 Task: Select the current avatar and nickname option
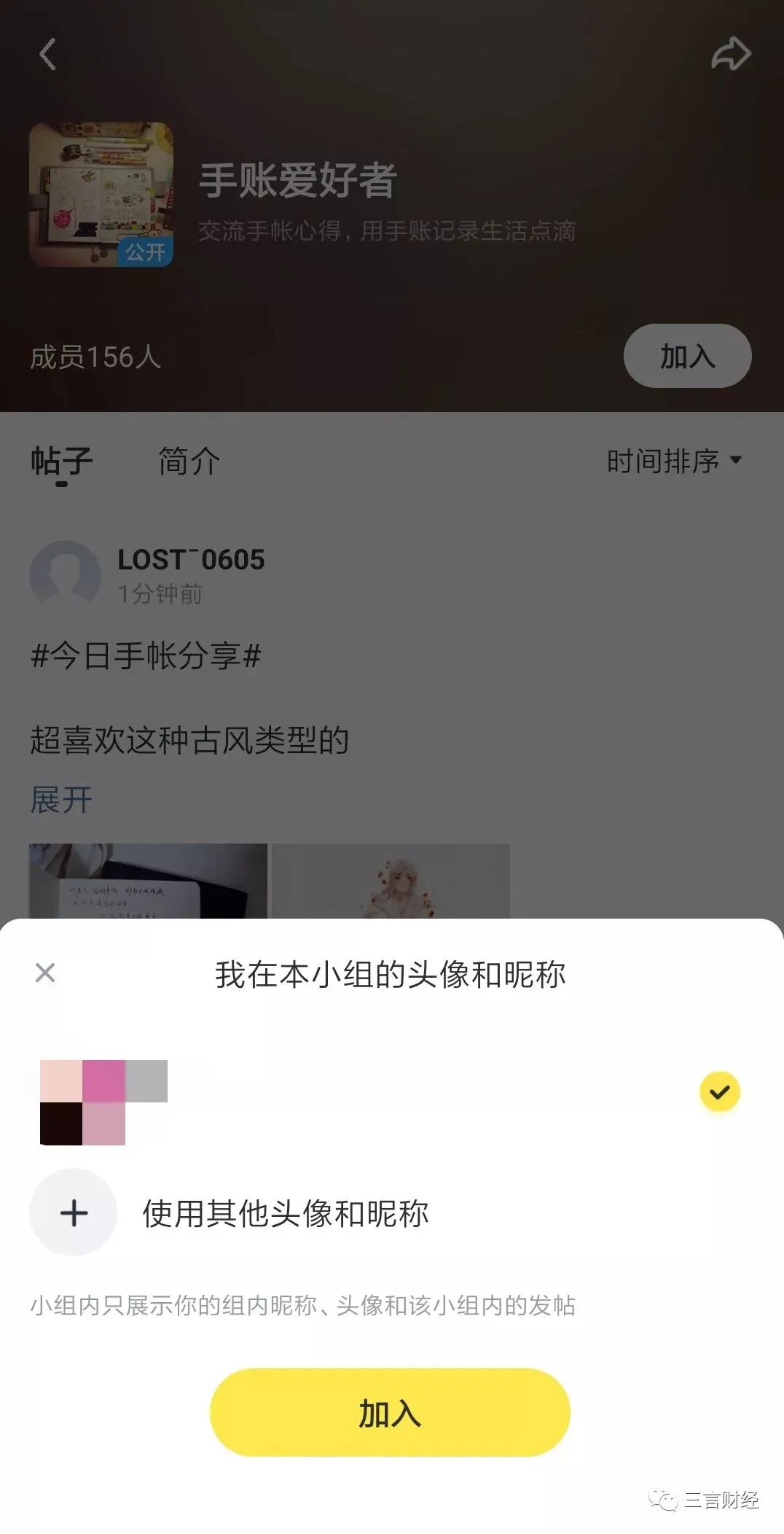(x=719, y=1091)
